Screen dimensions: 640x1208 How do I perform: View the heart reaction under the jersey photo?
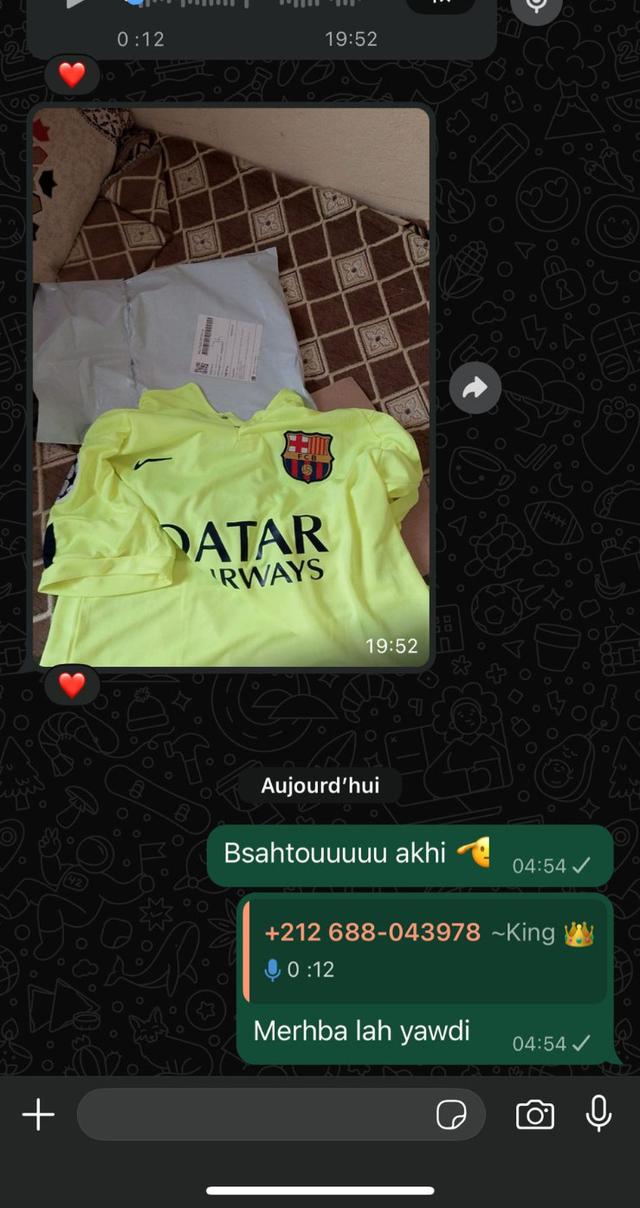[x=72, y=685]
